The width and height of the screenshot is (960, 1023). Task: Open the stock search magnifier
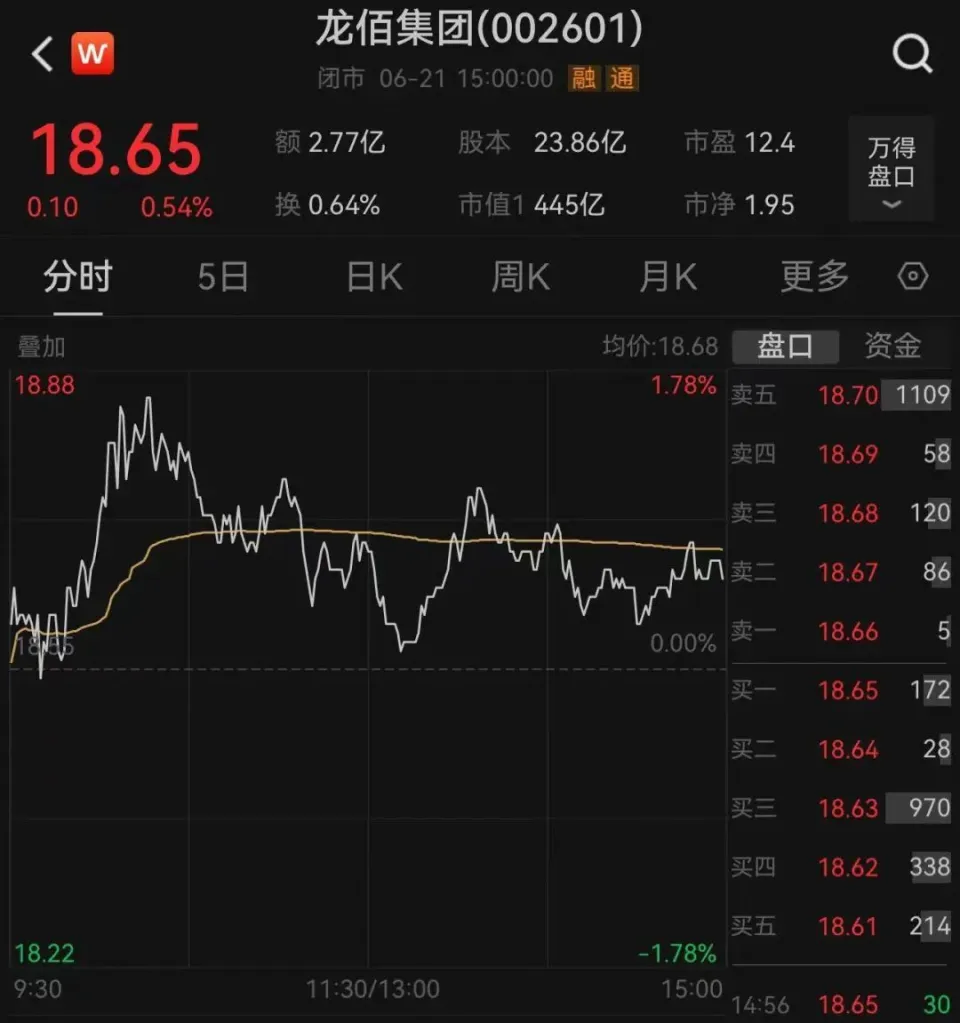tap(912, 54)
